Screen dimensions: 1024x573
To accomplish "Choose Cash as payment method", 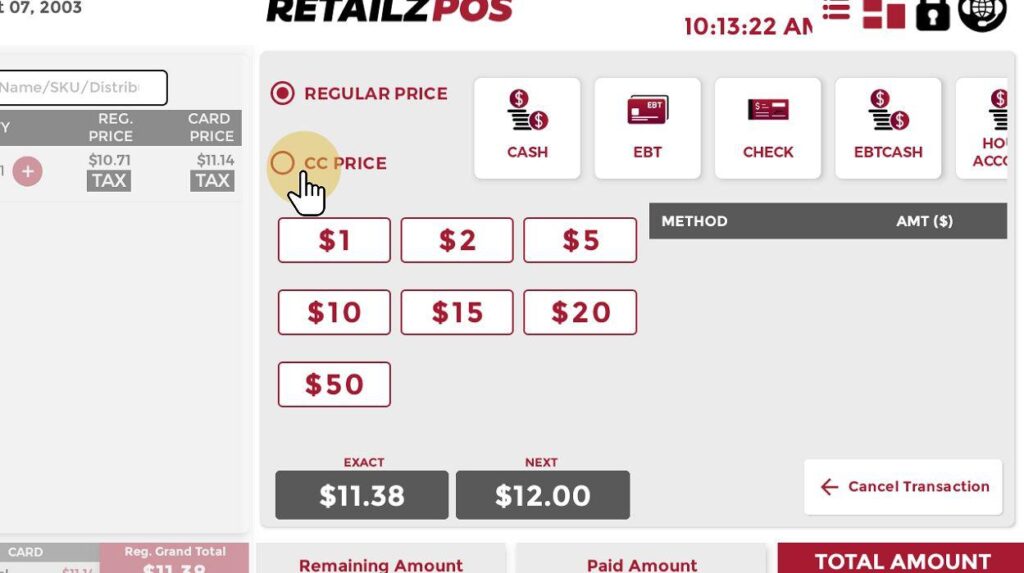I will (527, 128).
